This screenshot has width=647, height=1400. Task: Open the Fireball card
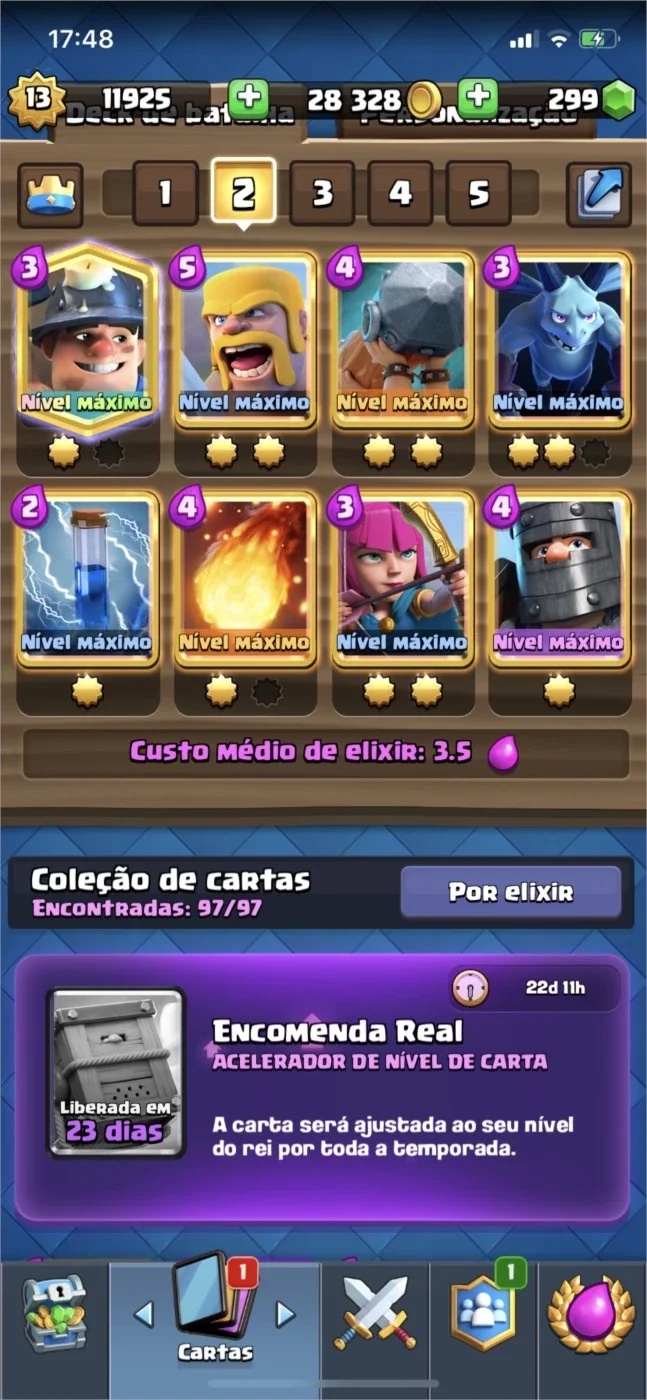pos(245,580)
